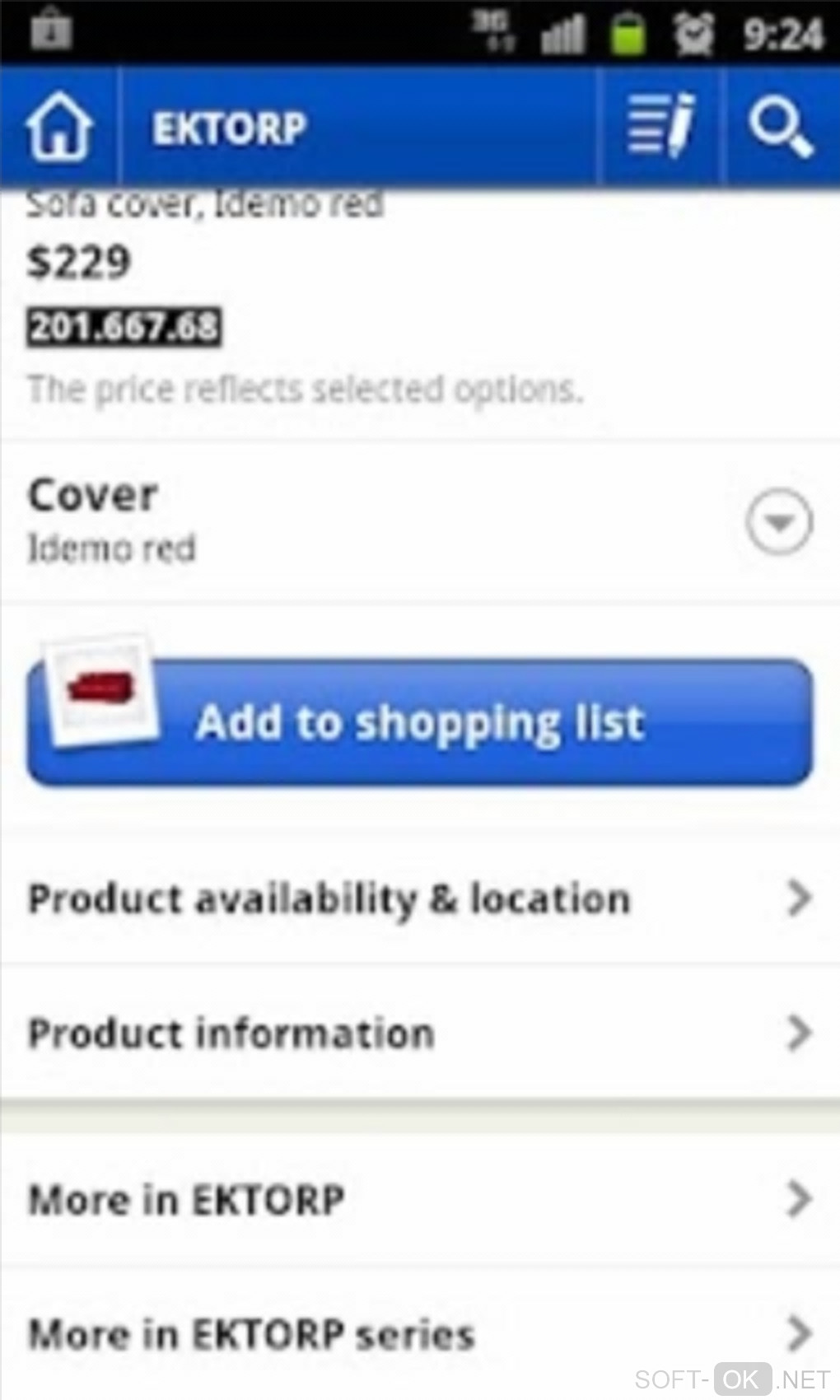
Task: Expand the Cover dropdown
Action: [x=779, y=522]
